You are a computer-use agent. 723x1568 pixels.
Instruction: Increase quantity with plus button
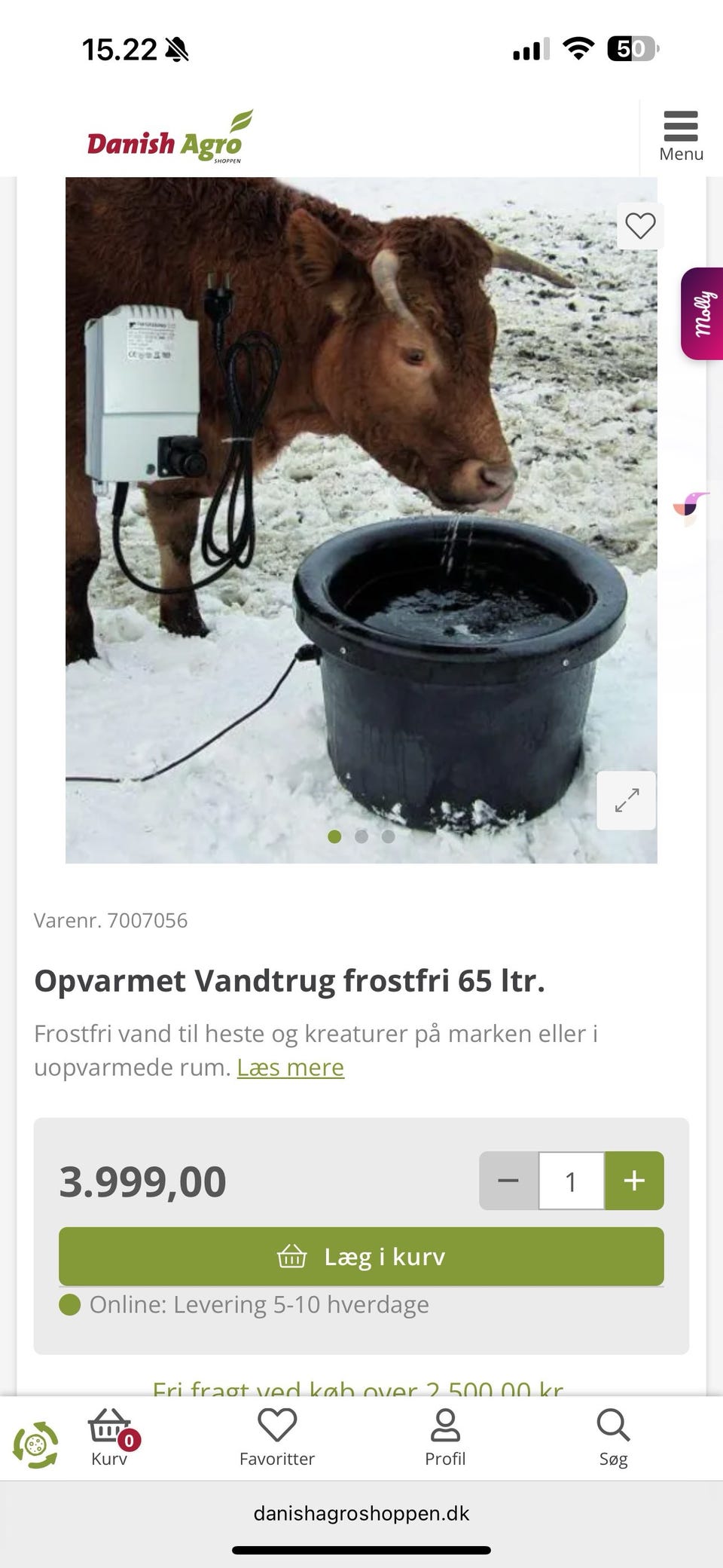[x=634, y=1181]
